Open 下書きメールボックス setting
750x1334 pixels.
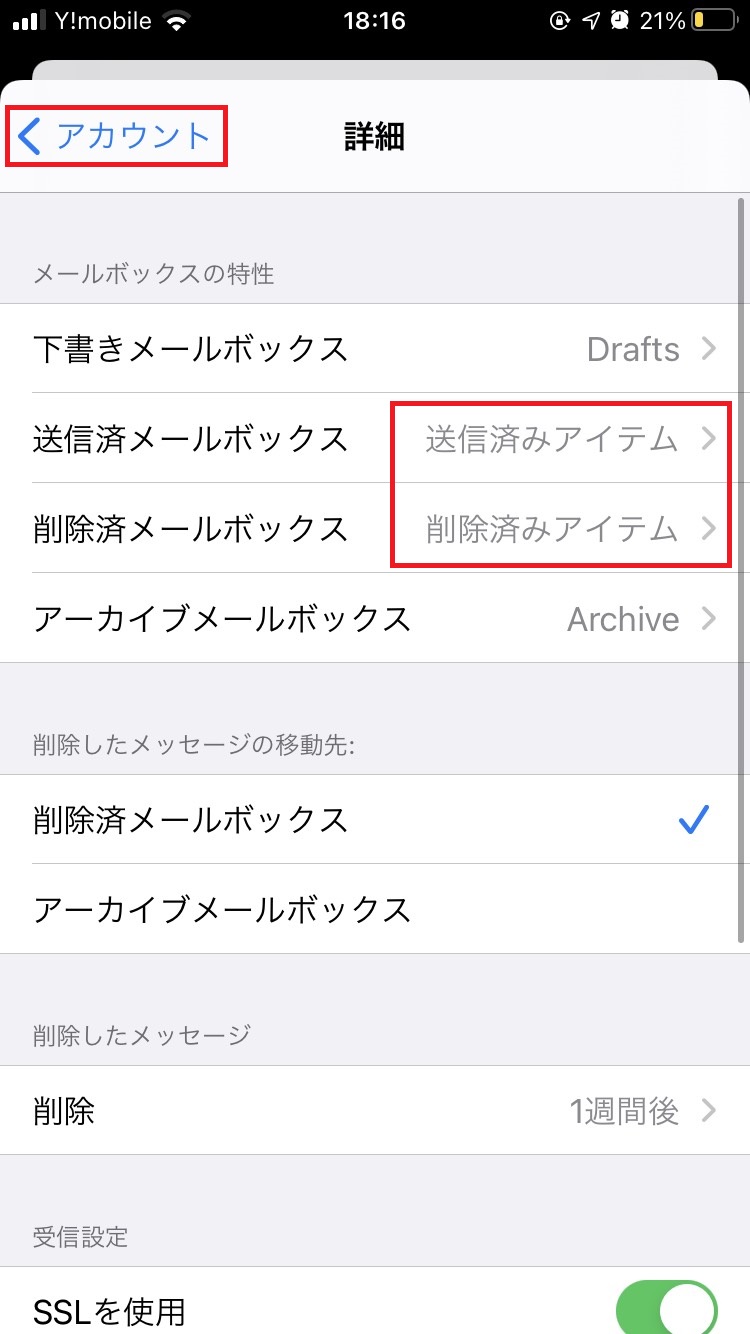(x=375, y=349)
